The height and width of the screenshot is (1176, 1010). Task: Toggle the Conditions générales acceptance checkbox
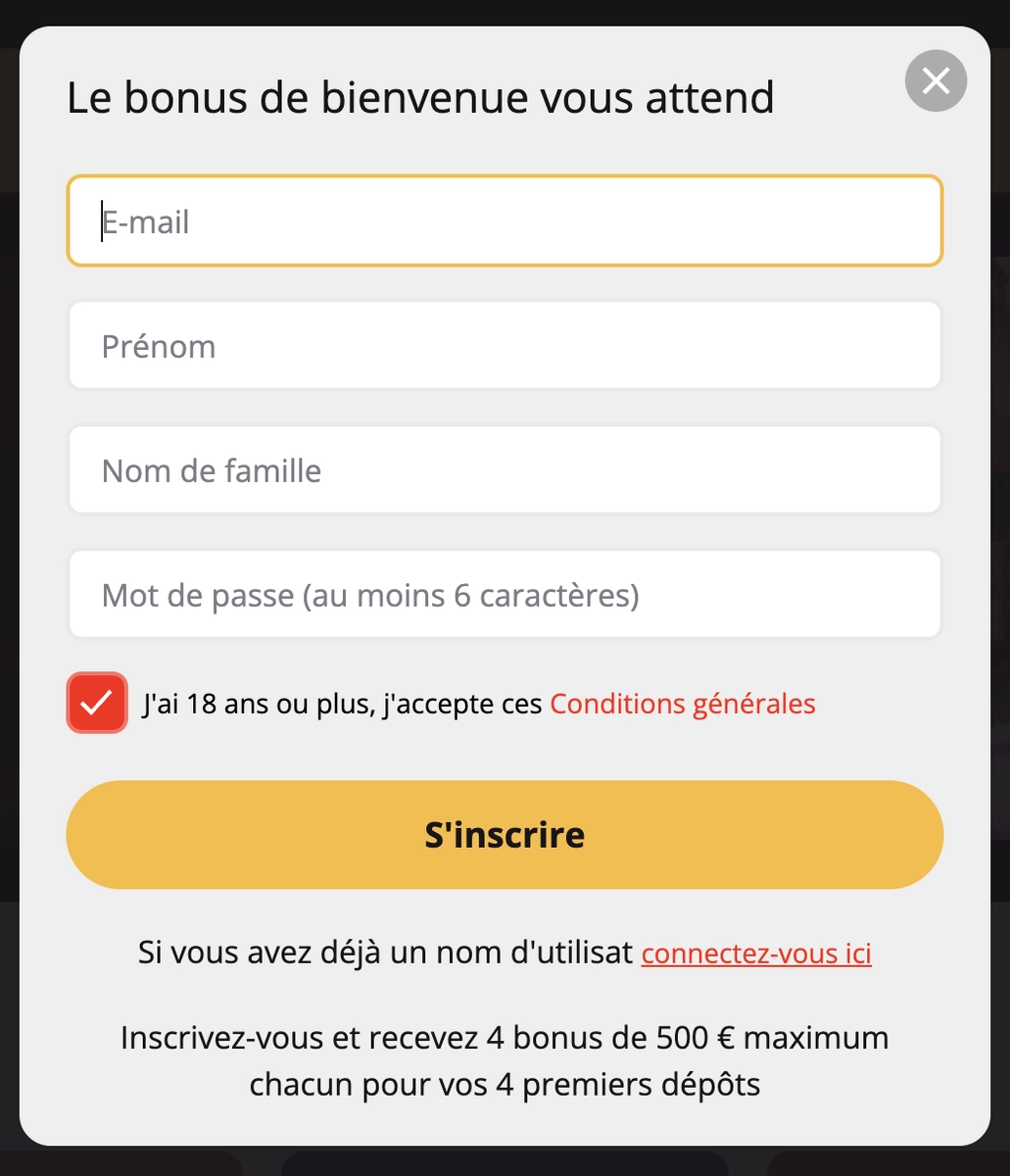(x=96, y=703)
